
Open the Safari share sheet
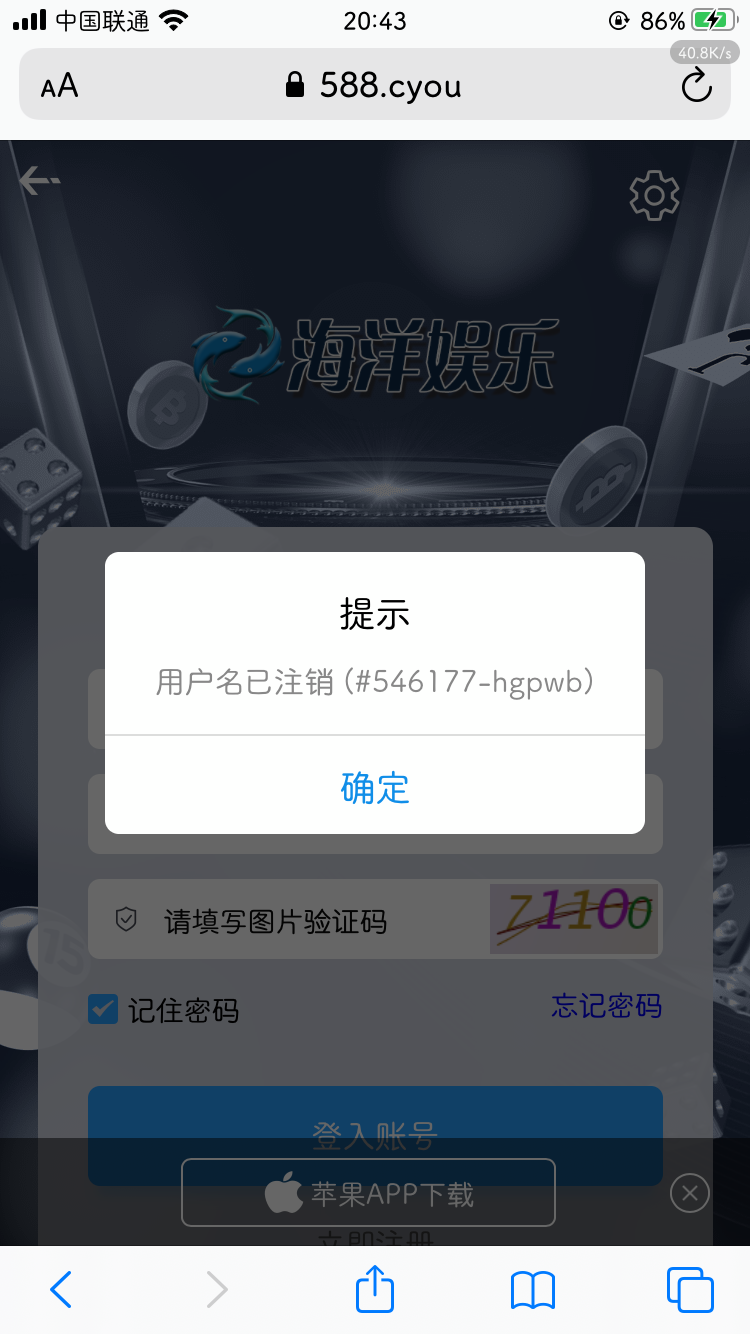tap(375, 1290)
